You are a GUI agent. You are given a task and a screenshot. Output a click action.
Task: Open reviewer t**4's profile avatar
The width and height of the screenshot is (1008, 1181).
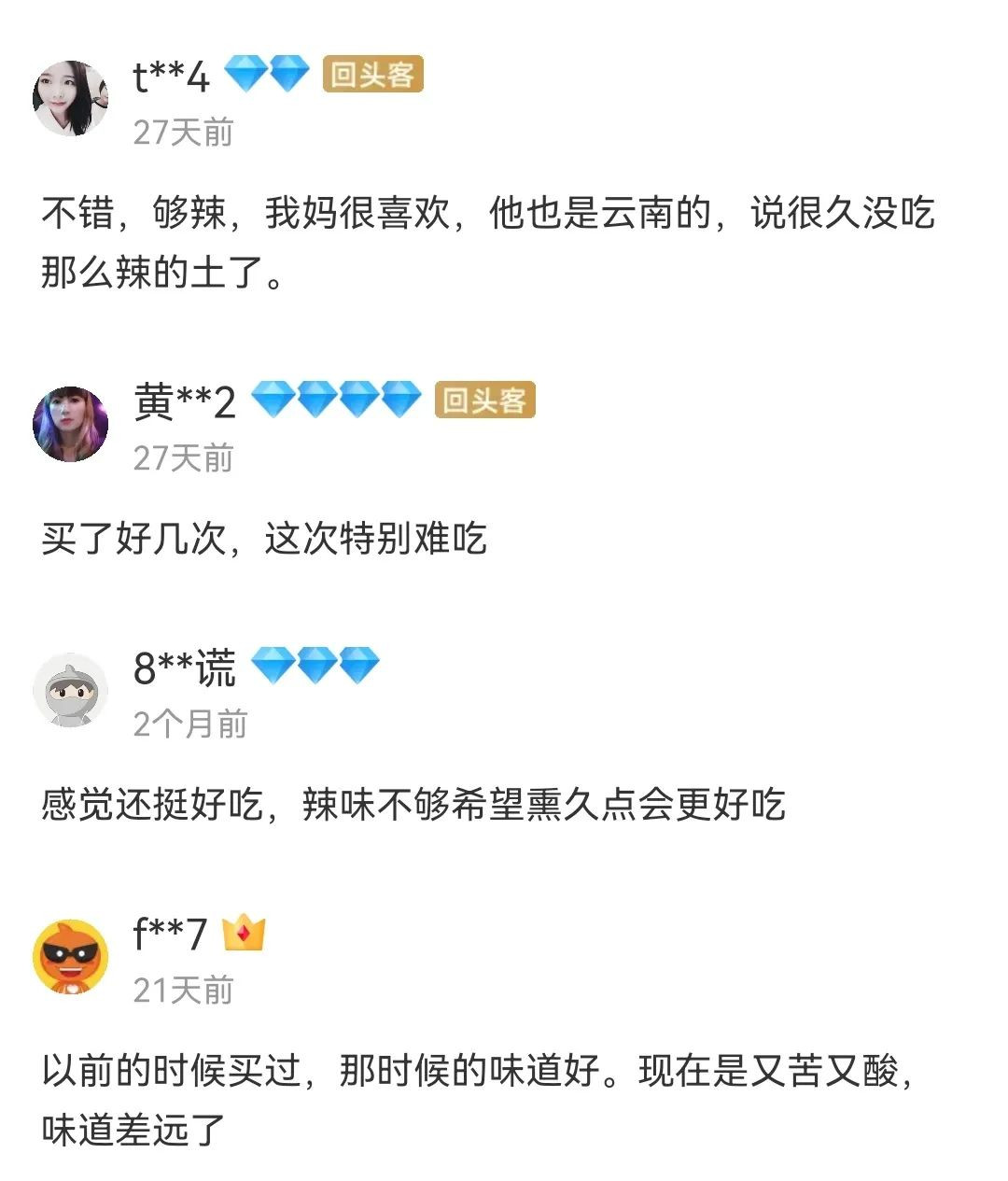tap(71, 99)
